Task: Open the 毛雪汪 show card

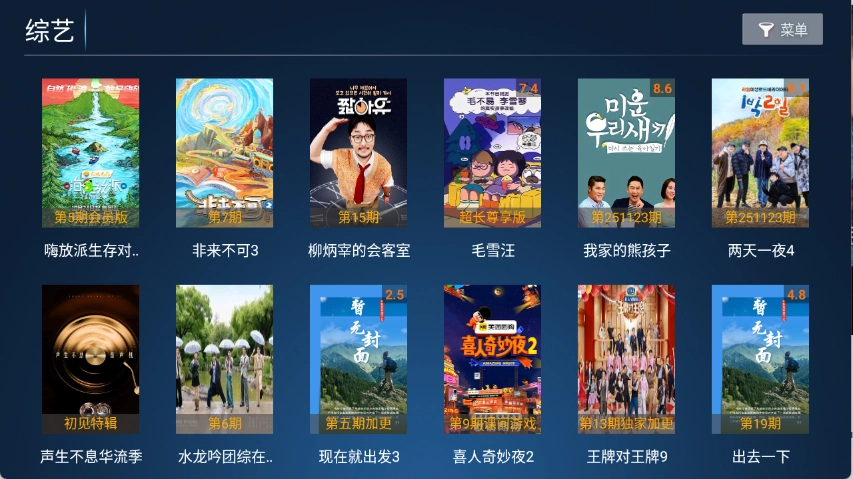Action: pyautogui.click(x=493, y=154)
